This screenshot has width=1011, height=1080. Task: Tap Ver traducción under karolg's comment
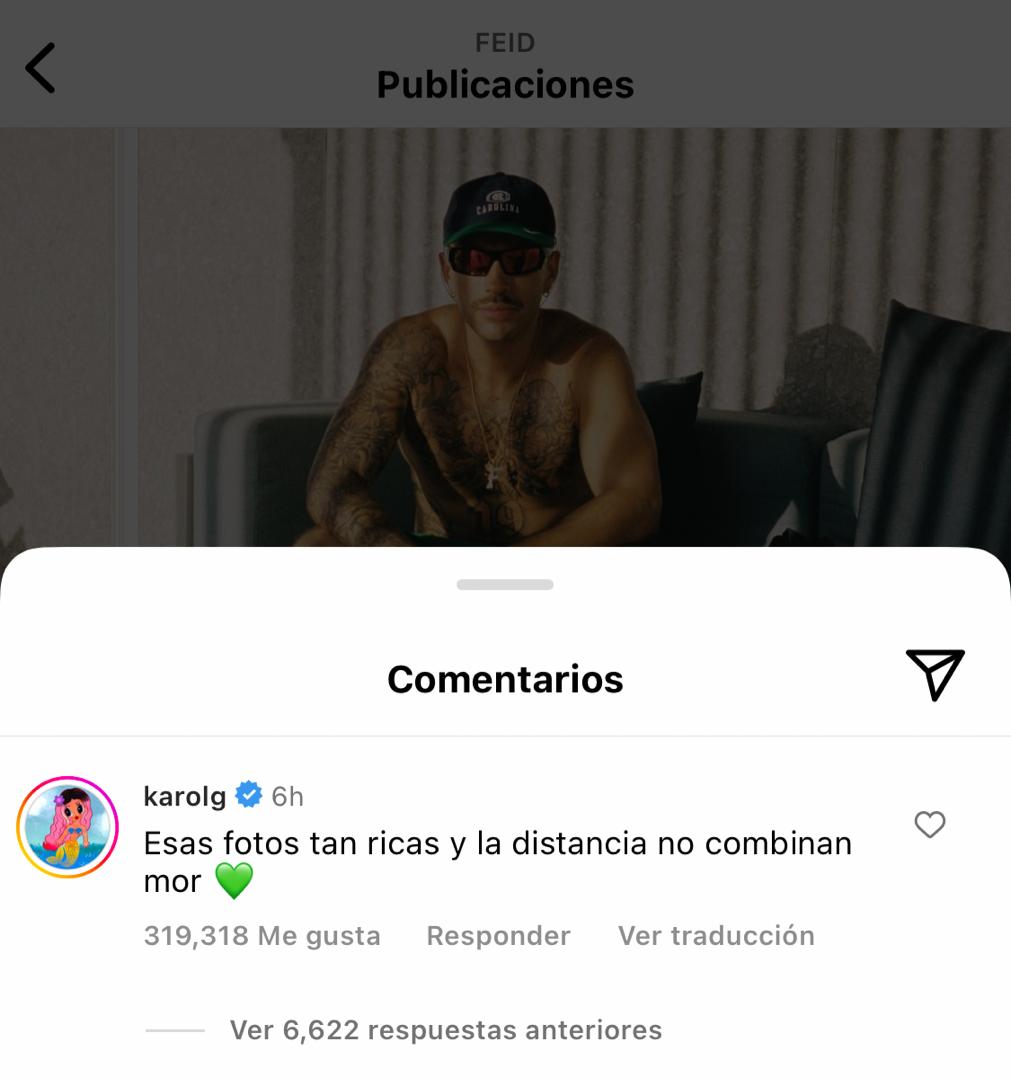coord(716,936)
